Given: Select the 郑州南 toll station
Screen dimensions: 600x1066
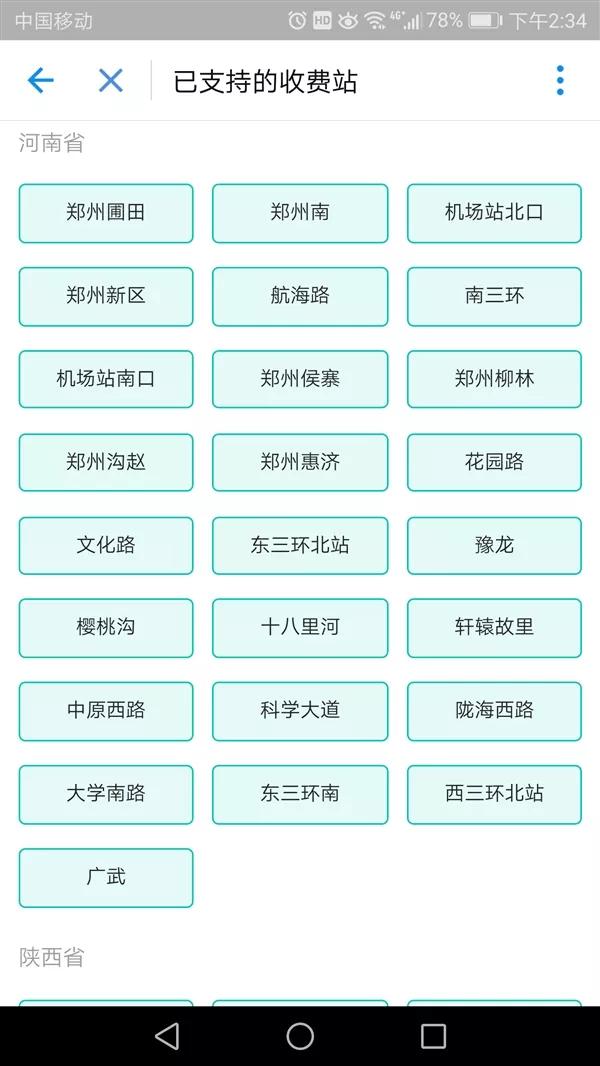Looking at the screenshot, I should coord(300,213).
